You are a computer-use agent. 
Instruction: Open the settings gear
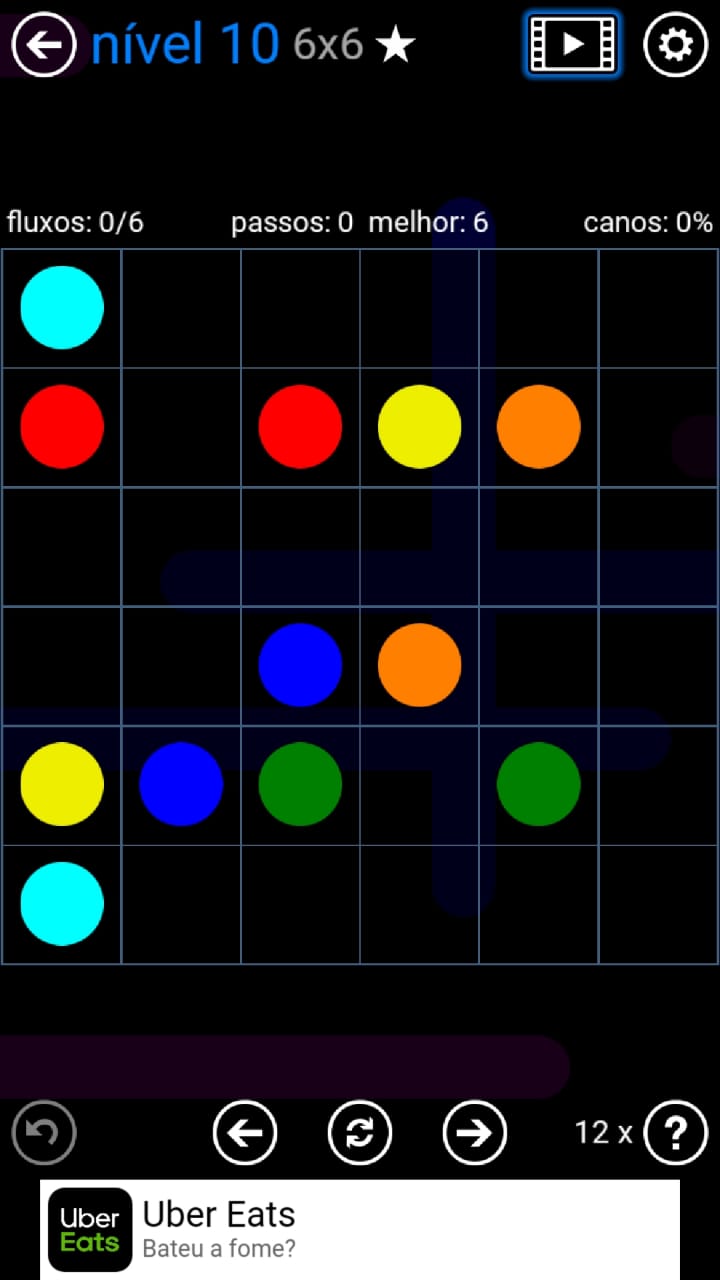(x=675, y=44)
